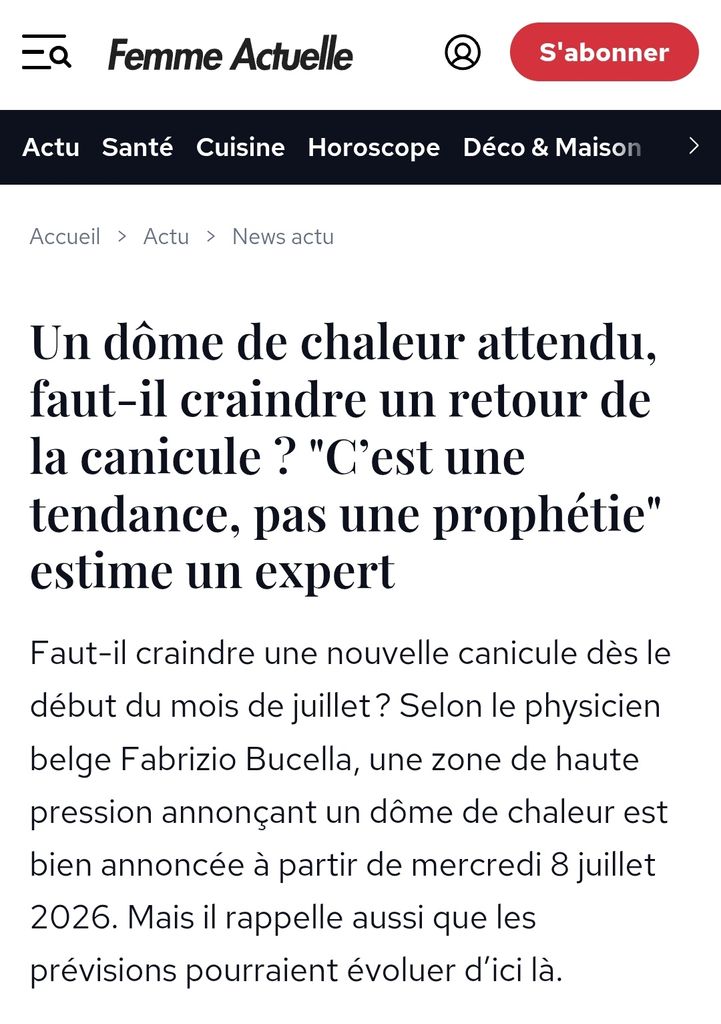Go to Accueil in the breadcrumb
The image size is (721, 1024).
pyautogui.click(x=65, y=236)
